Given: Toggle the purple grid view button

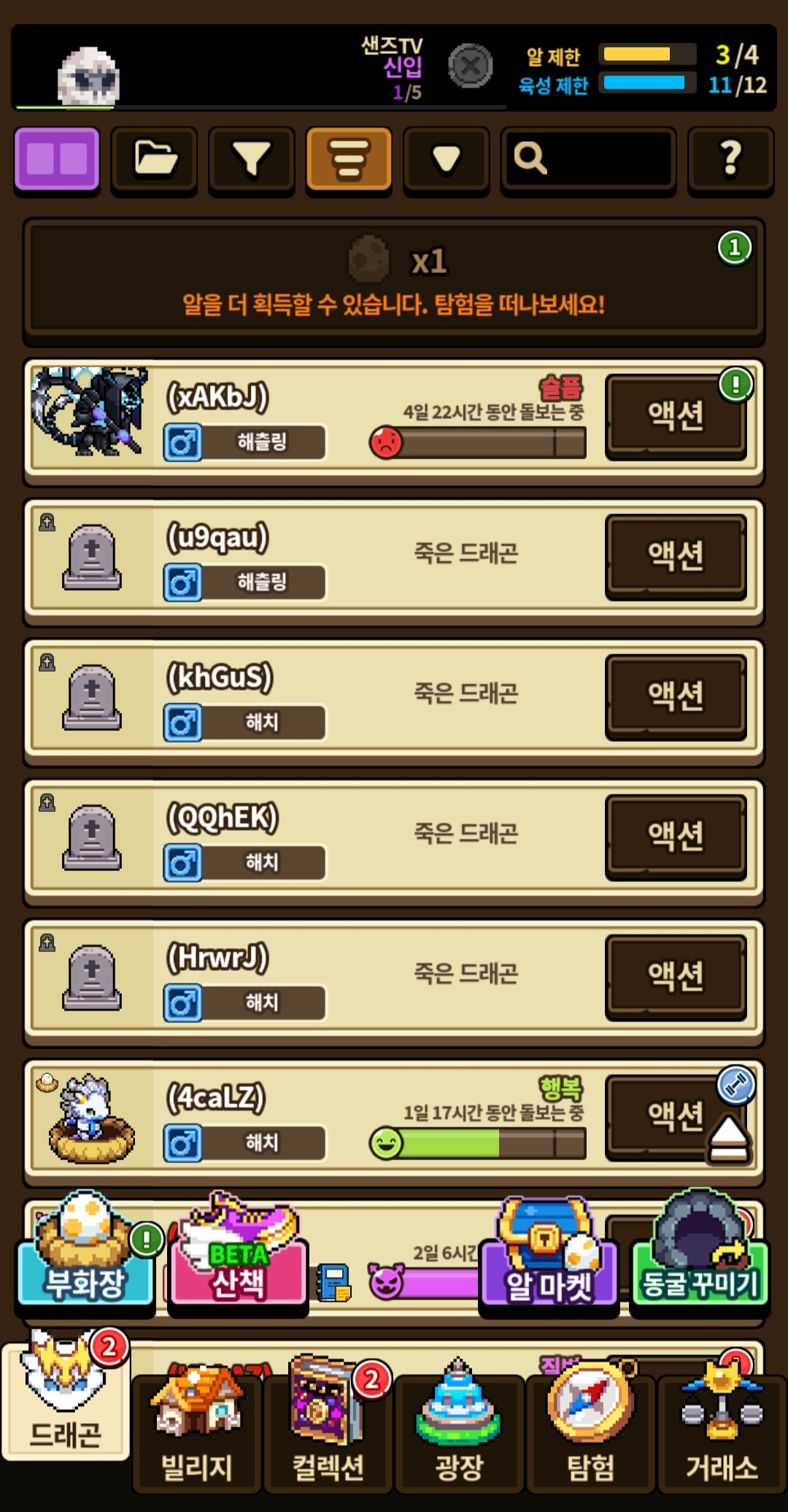Looking at the screenshot, I should click(x=57, y=159).
